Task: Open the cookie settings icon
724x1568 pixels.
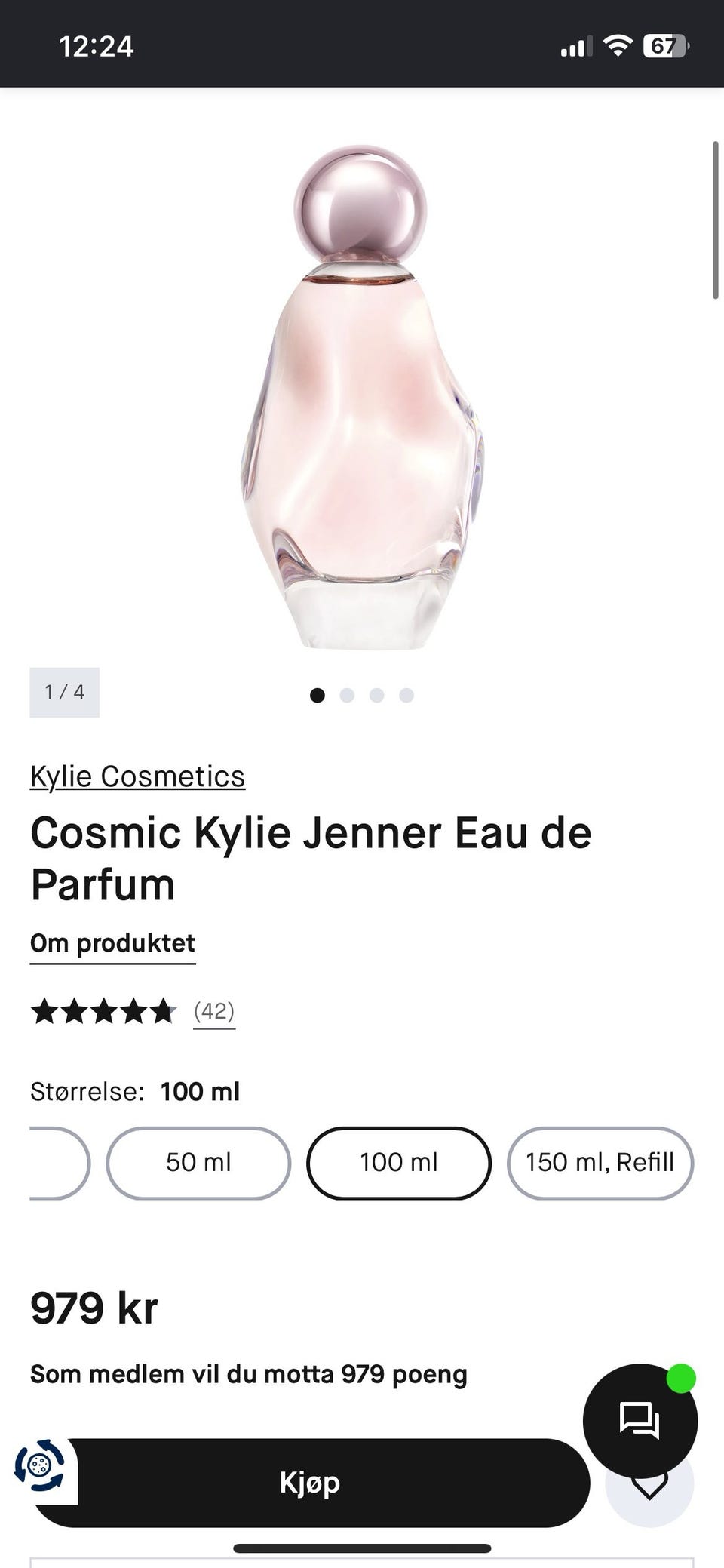Action: click(40, 1465)
